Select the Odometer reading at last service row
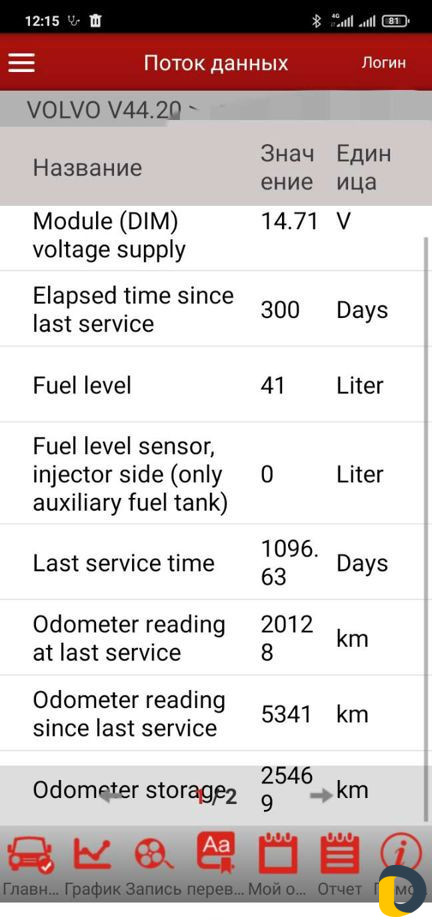Viewport: 432px width, 920px height. click(x=211, y=638)
